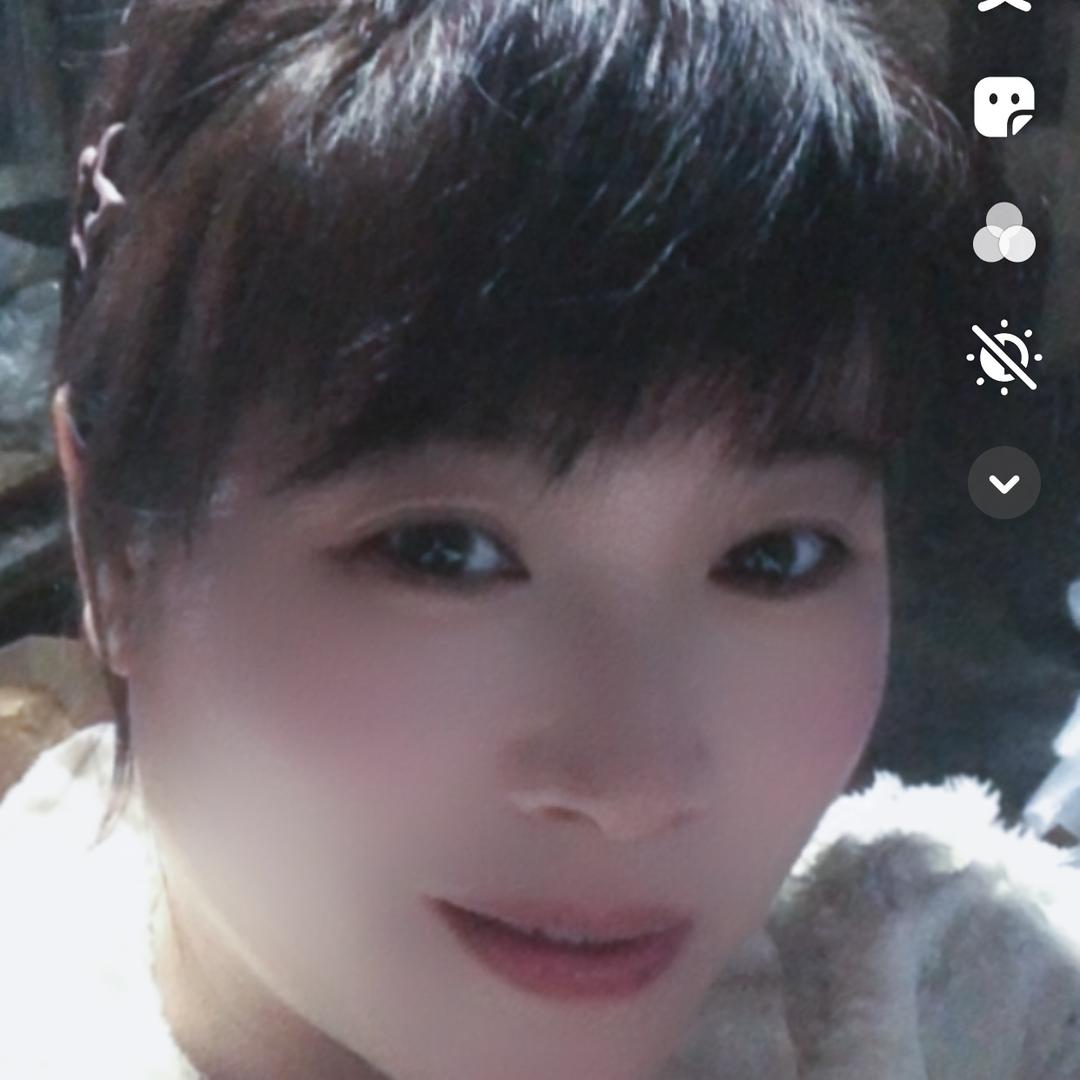Open the color filters tool

1004,234
